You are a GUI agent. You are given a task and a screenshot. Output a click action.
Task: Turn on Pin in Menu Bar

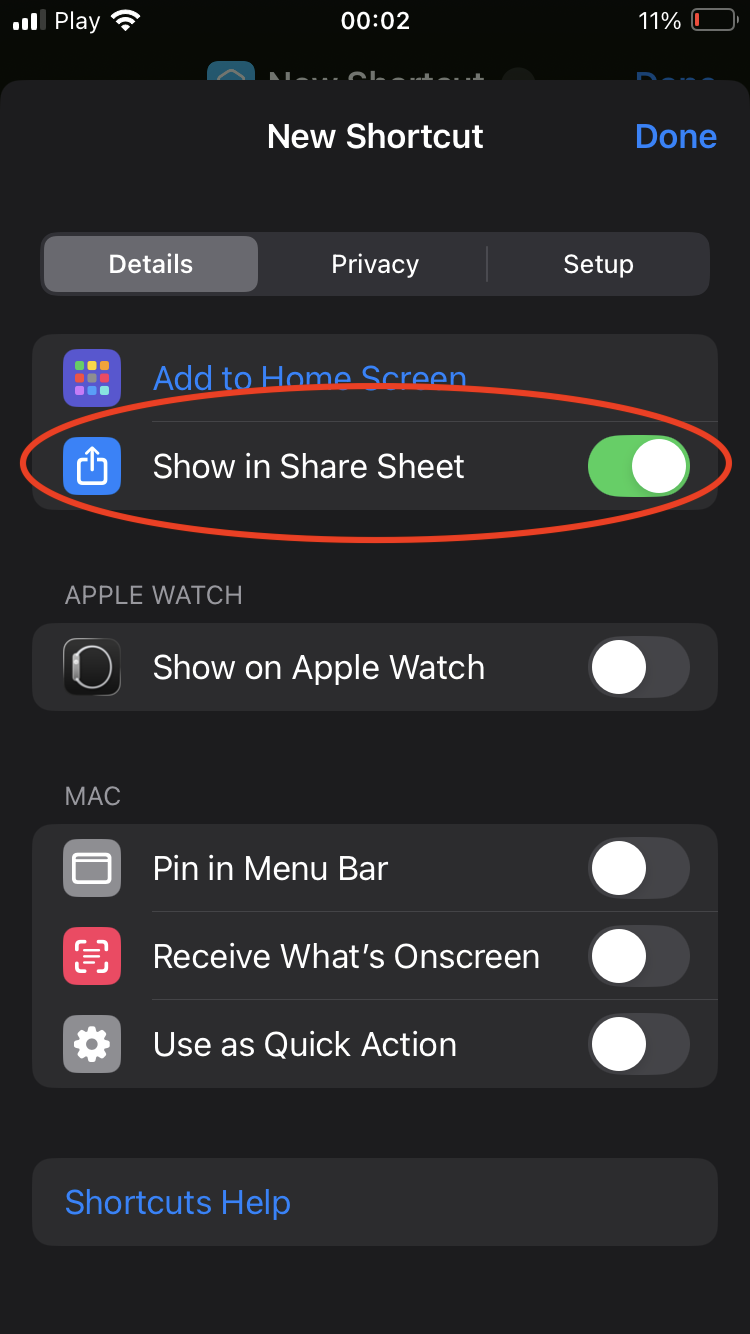(638, 868)
